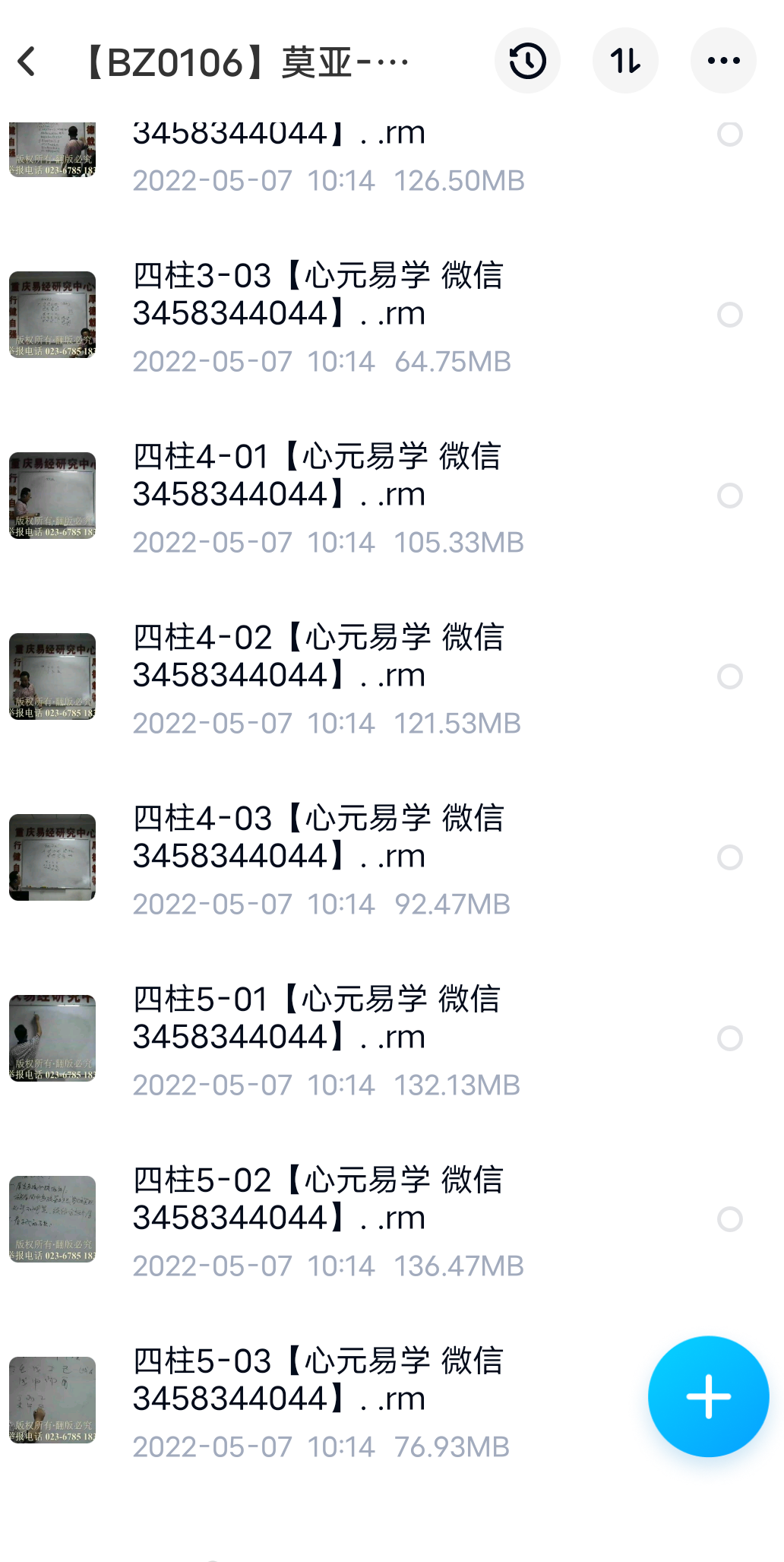Mark 四柱4-01 with its selection circle
The height and width of the screenshot is (1562, 784).
[x=730, y=496]
